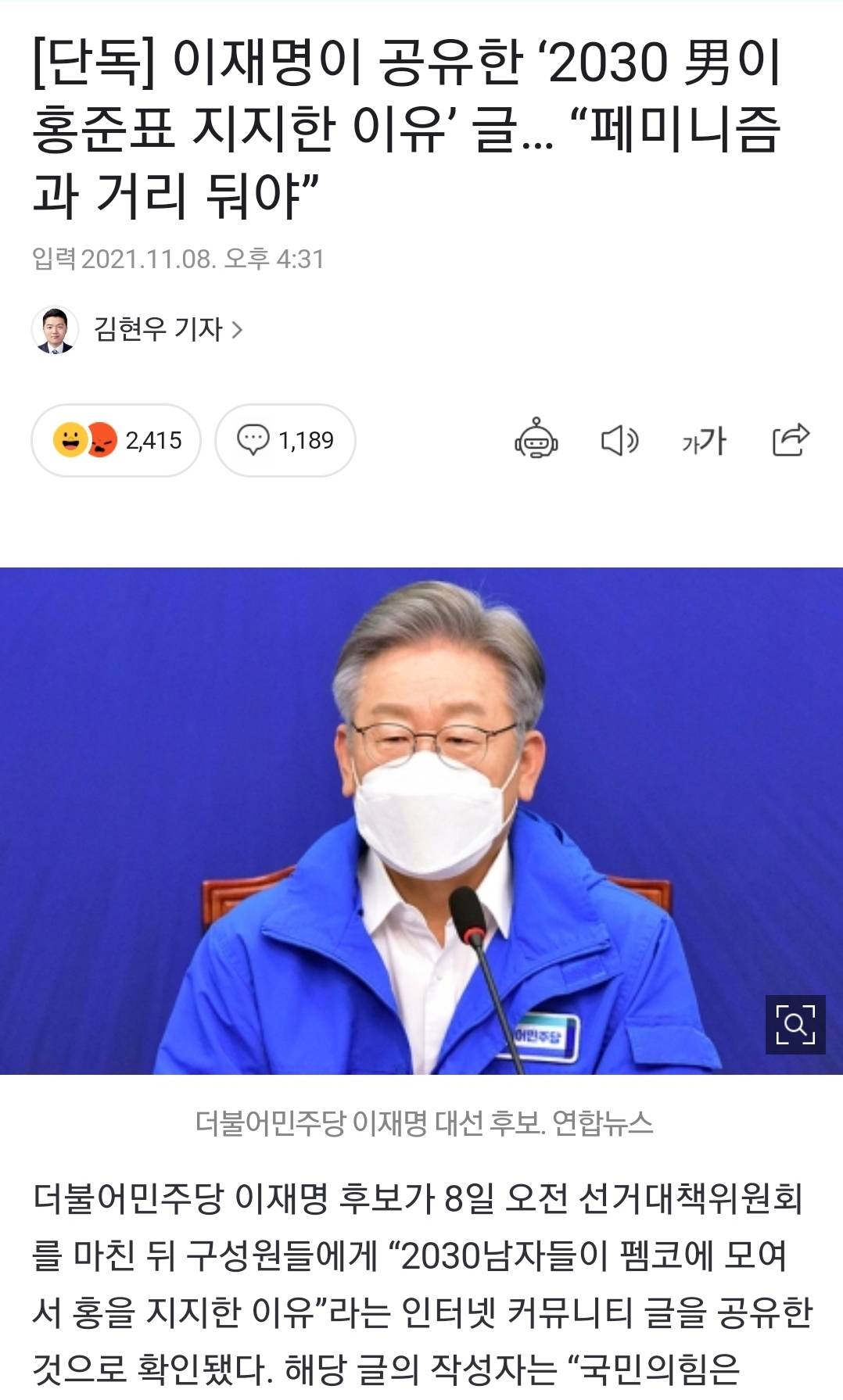Open the AI summary robot icon
843x1400 pixels.
coord(536,439)
